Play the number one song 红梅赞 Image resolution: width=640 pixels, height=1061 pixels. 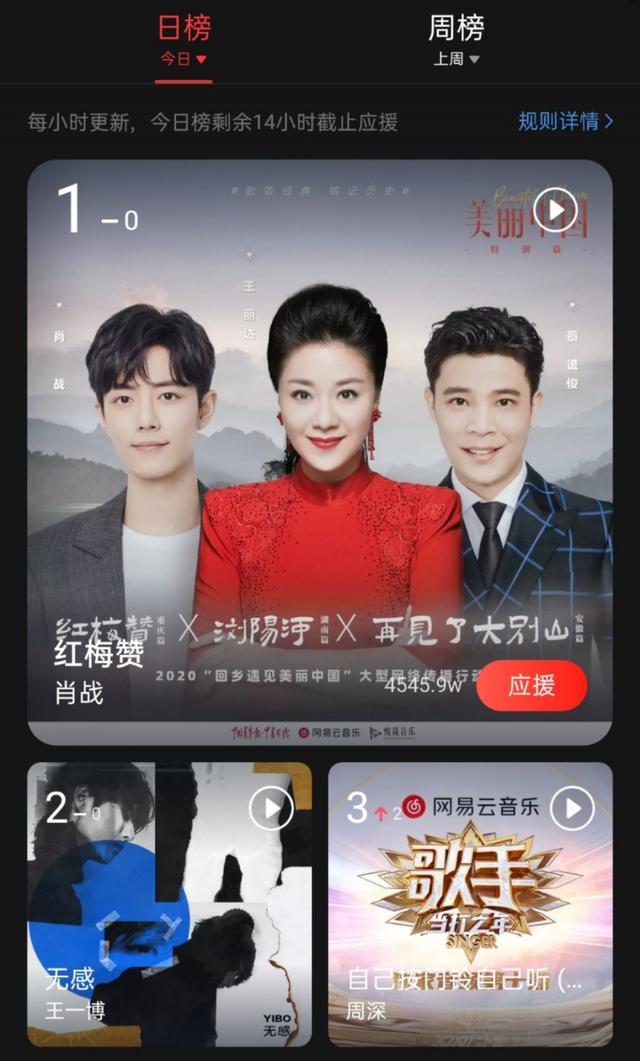pyautogui.click(x=554, y=209)
